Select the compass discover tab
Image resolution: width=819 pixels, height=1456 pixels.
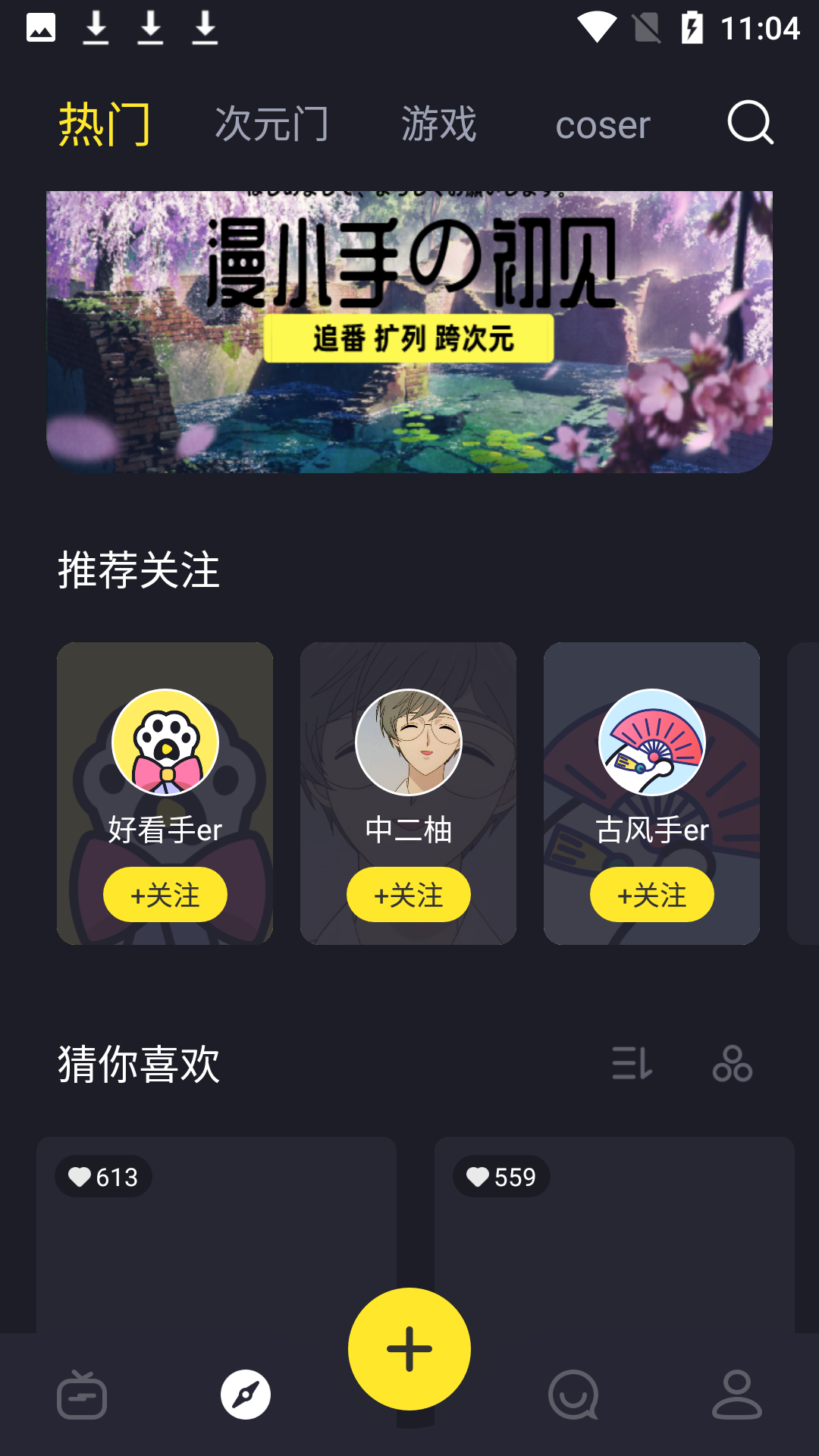(x=246, y=1395)
